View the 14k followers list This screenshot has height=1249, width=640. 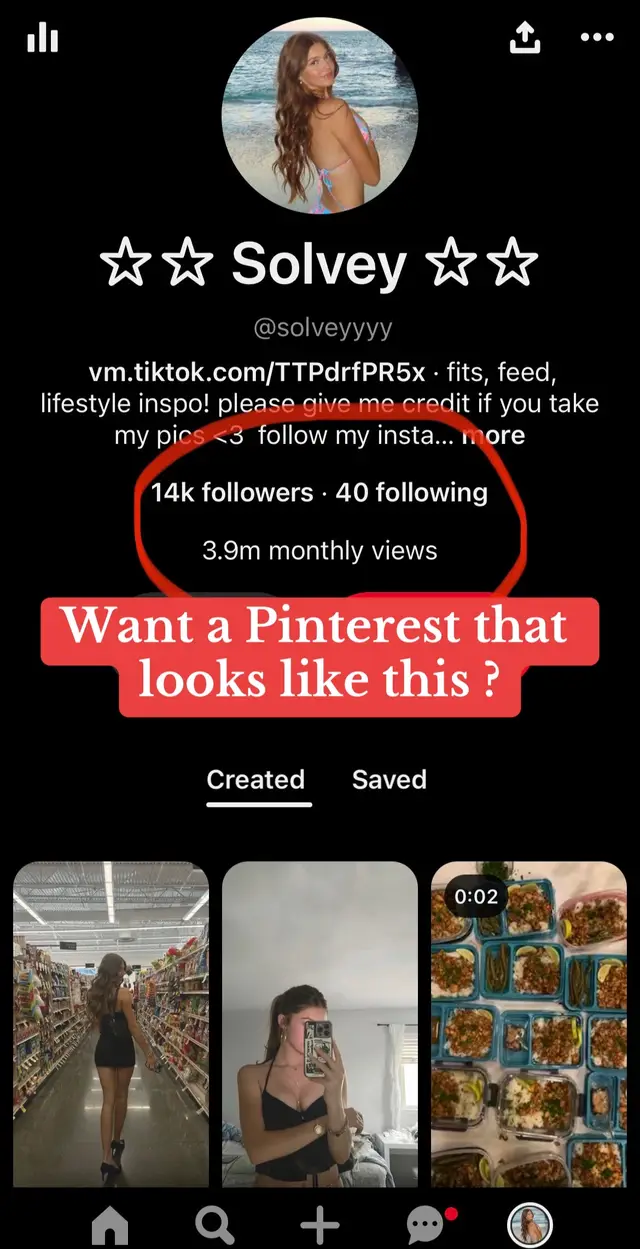[232, 492]
